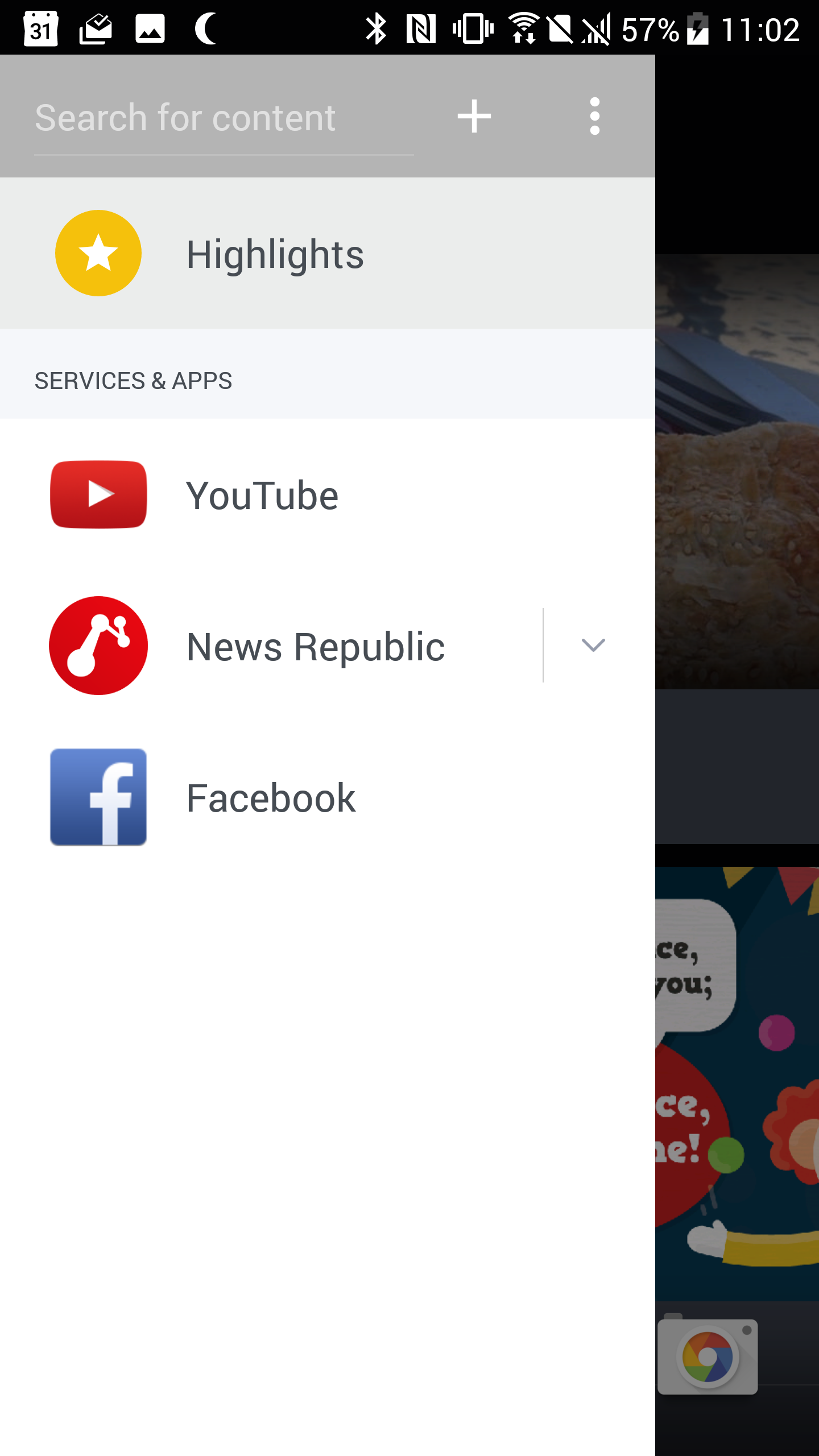The image size is (819, 1456).
Task: Select Highlights in the drawer
Action: 328,253
